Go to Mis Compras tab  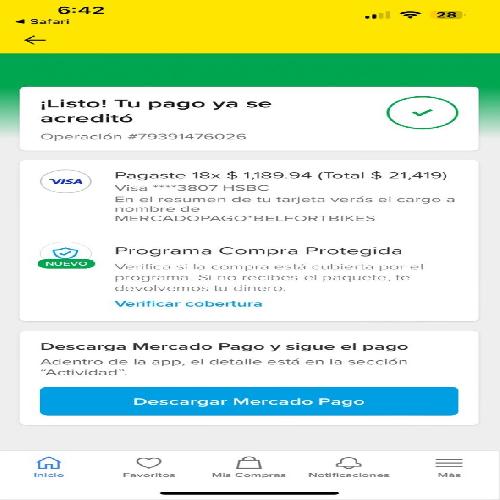pos(249,467)
